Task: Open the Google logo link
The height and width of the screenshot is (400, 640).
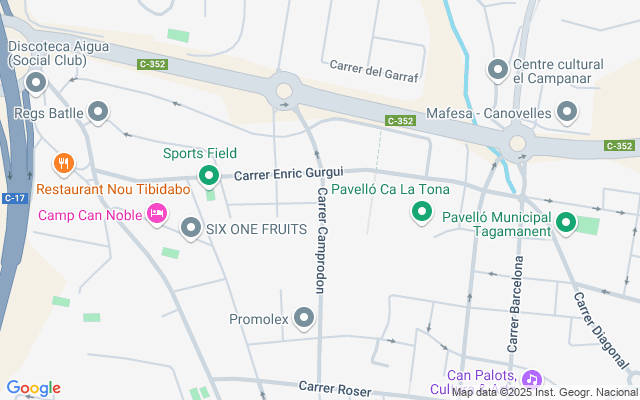Action: pos(33,388)
